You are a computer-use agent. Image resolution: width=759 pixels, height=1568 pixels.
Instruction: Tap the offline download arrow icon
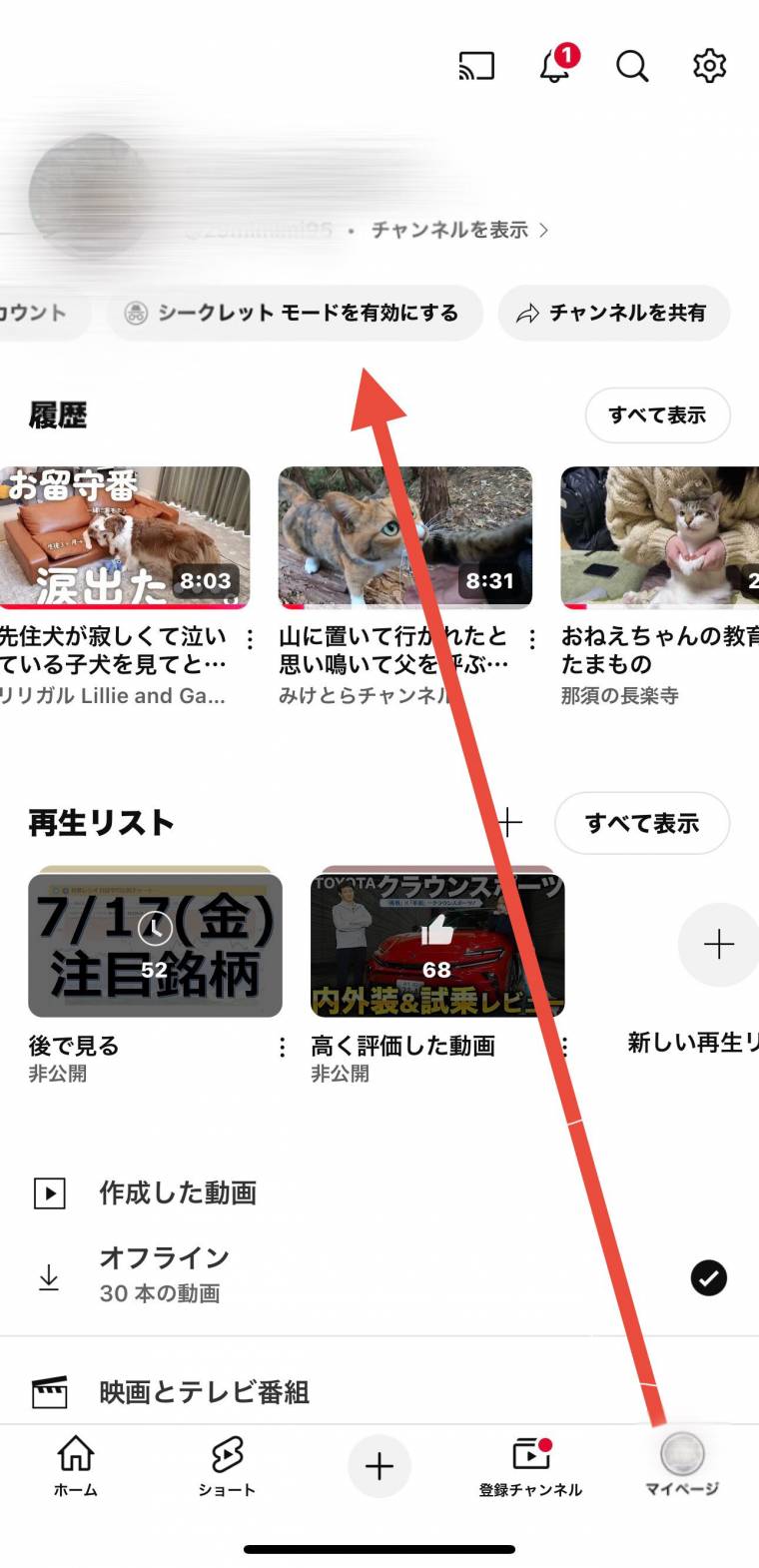(48, 1275)
